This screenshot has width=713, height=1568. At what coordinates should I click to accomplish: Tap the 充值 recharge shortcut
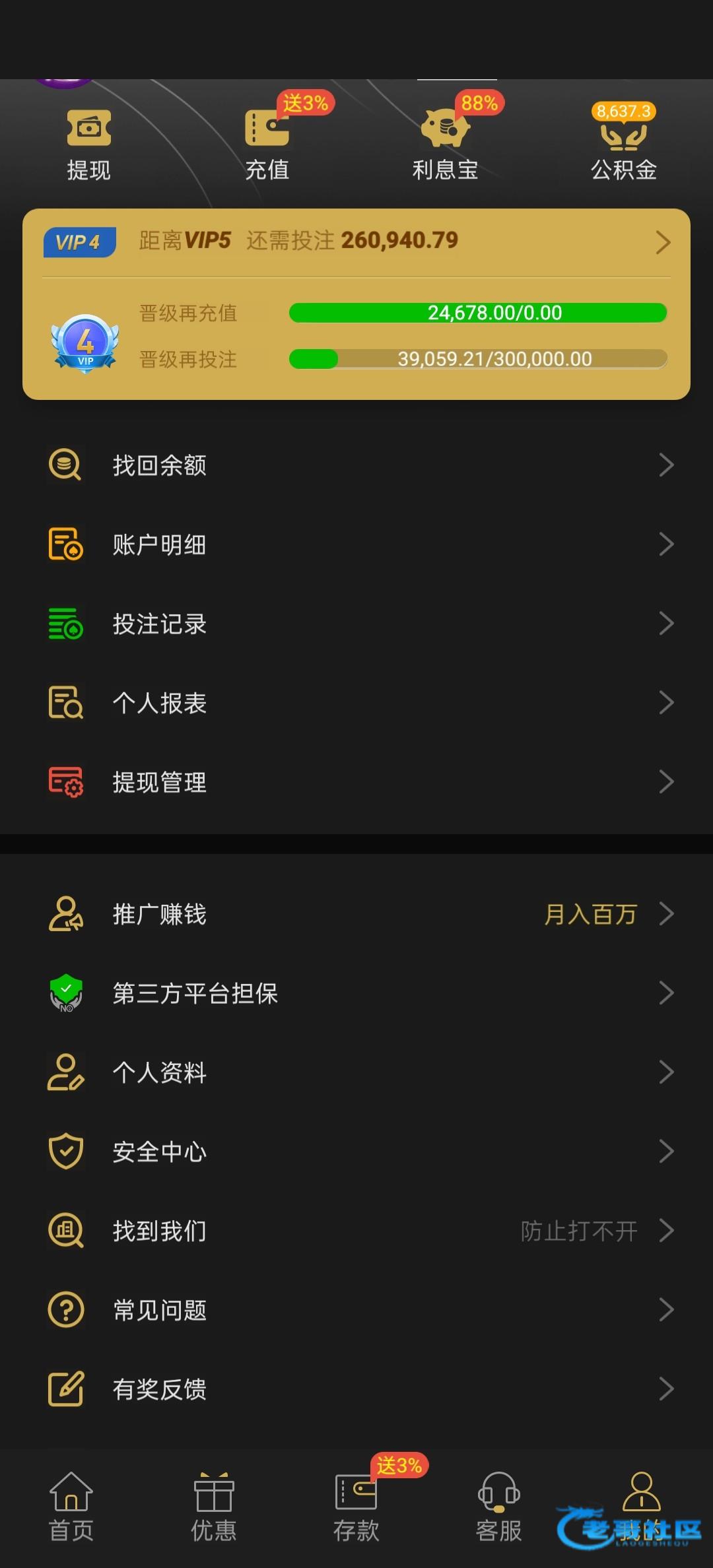coord(267,145)
